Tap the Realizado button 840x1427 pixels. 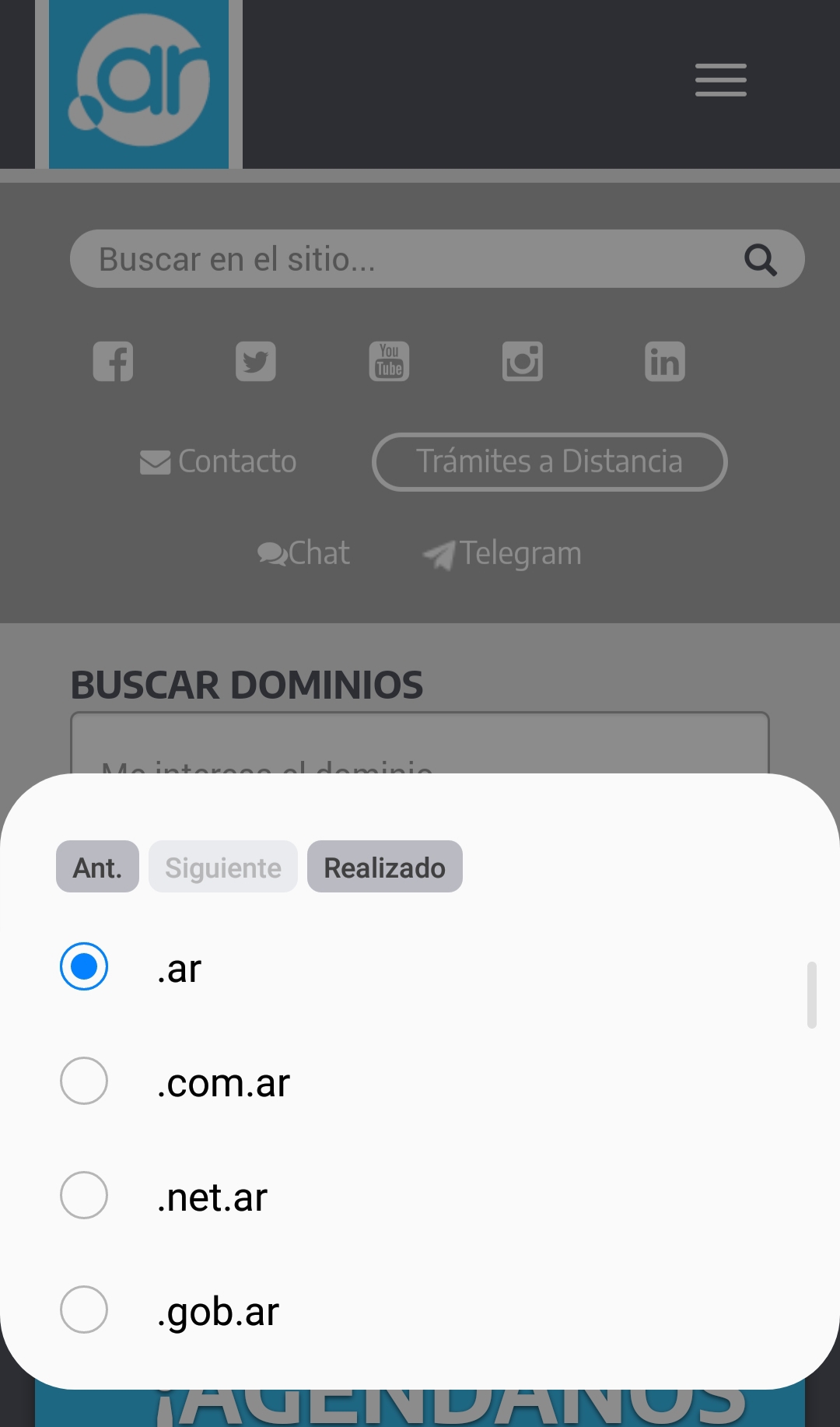pos(384,867)
